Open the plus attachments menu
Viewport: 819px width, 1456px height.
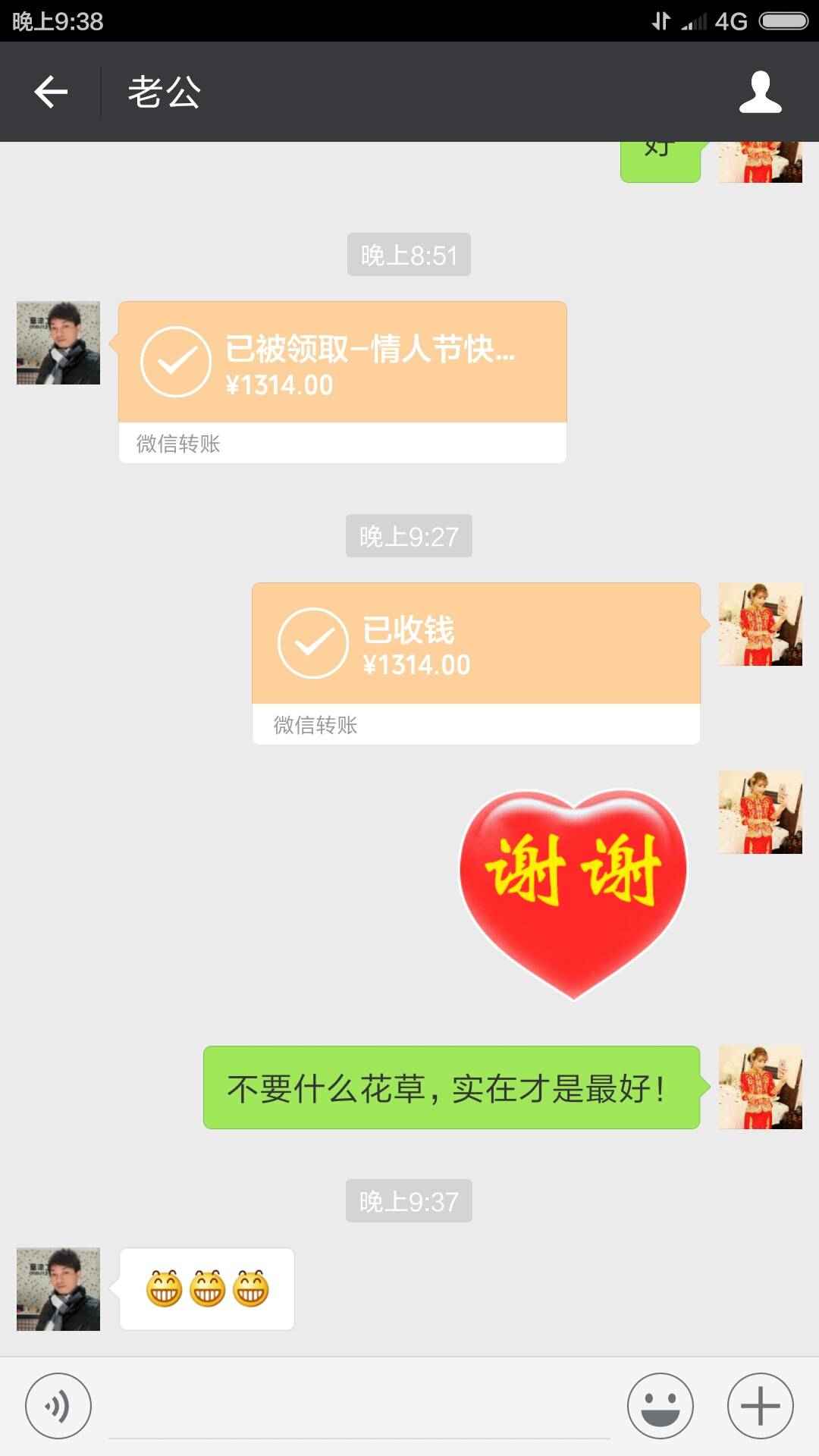(760, 1405)
